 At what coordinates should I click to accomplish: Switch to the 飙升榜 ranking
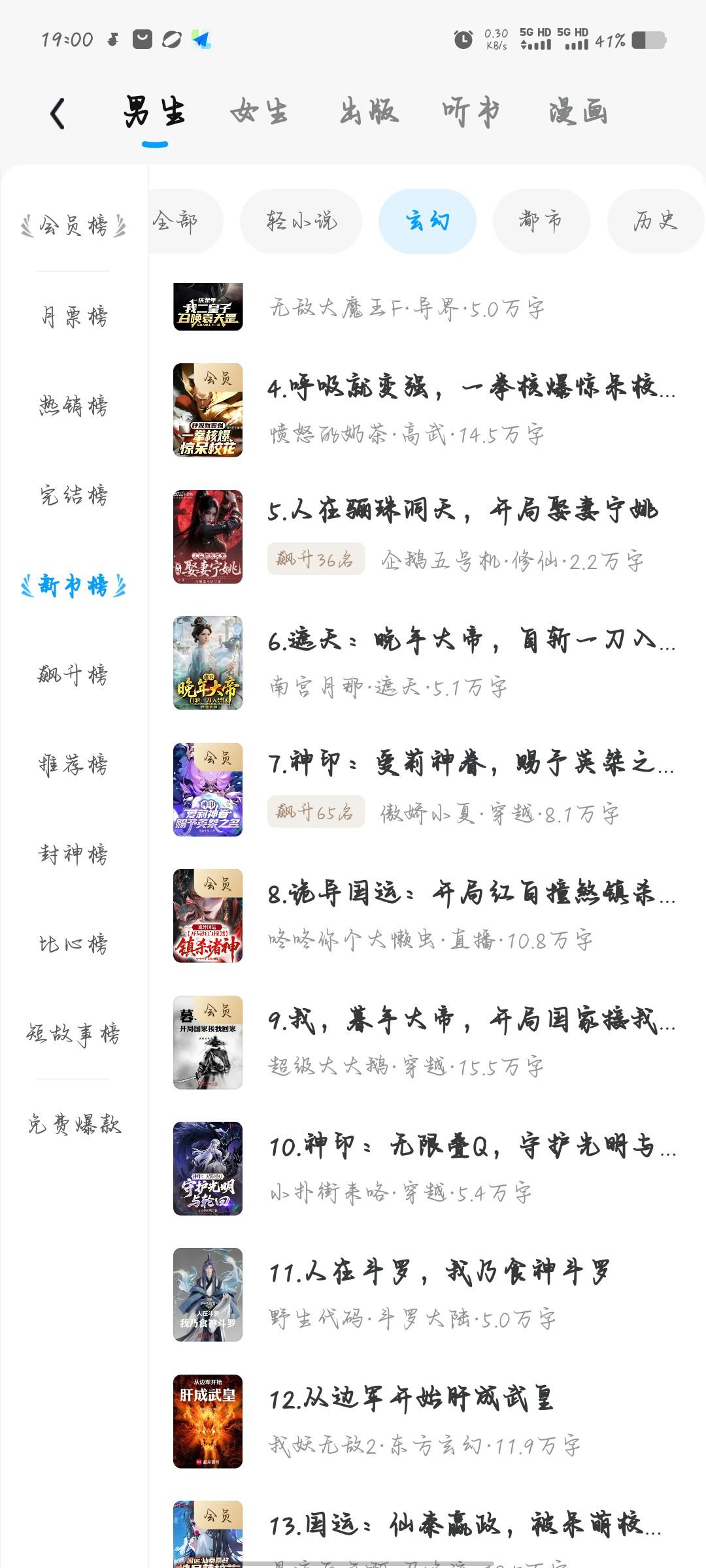coord(74,674)
